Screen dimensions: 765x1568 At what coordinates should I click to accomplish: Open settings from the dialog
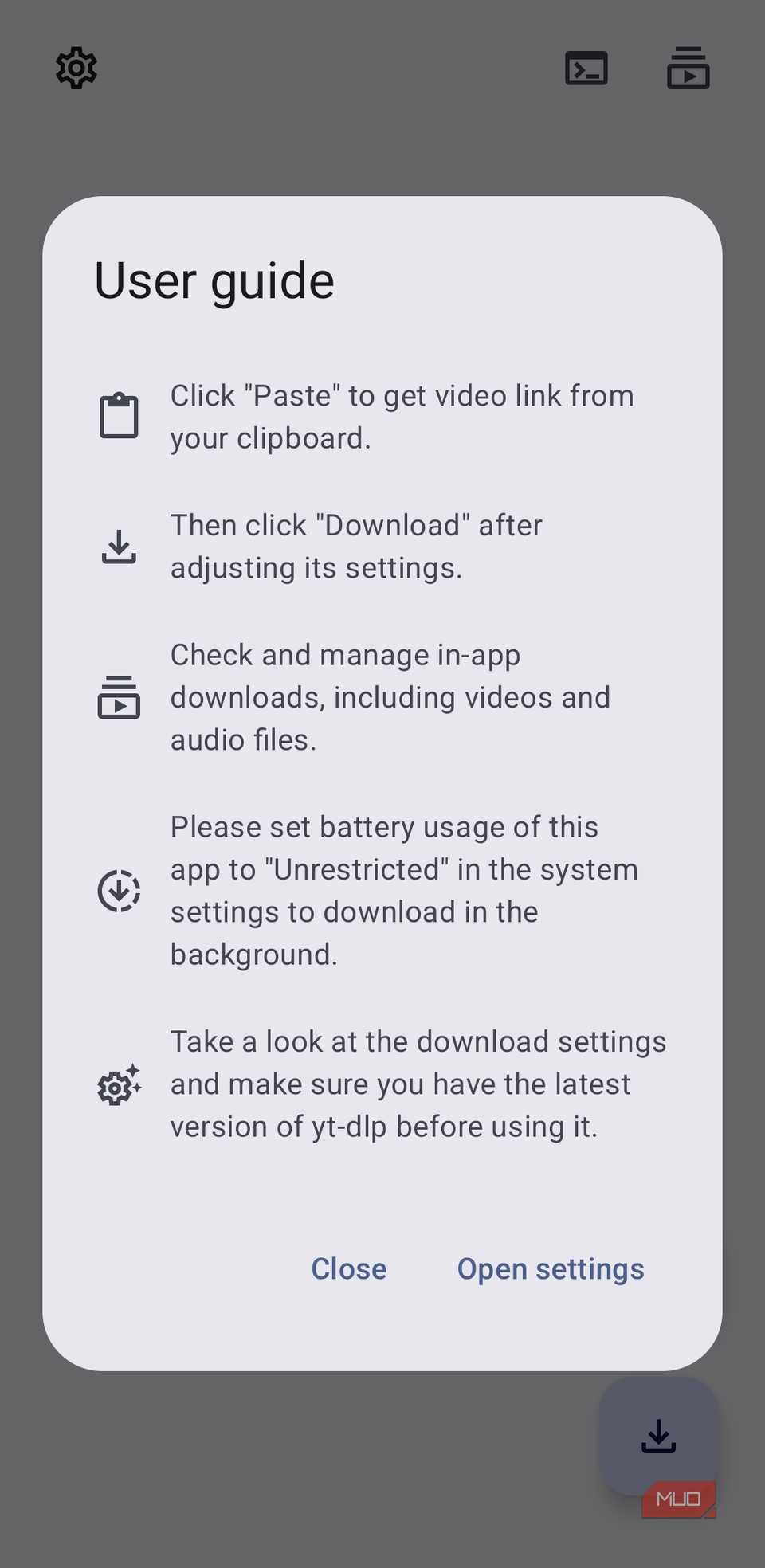(x=550, y=1268)
